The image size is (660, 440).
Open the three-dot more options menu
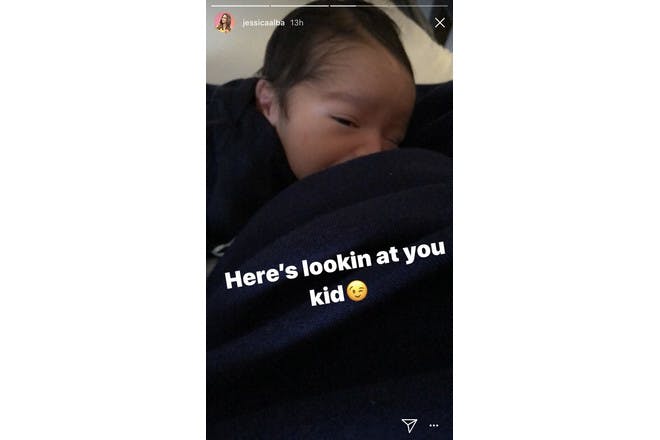click(434, 426)
